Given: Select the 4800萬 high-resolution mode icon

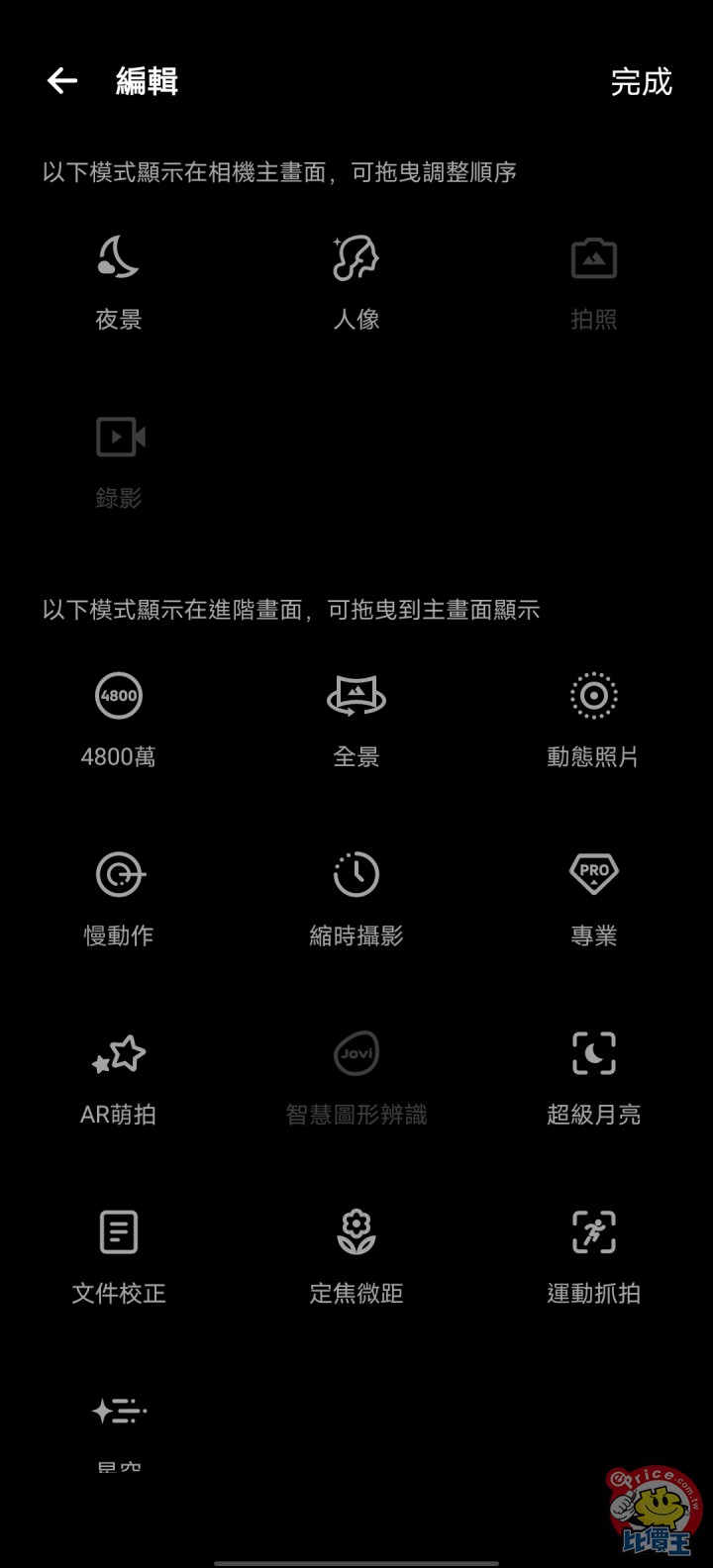Looking at the screenshot, I should click(118, 695).
